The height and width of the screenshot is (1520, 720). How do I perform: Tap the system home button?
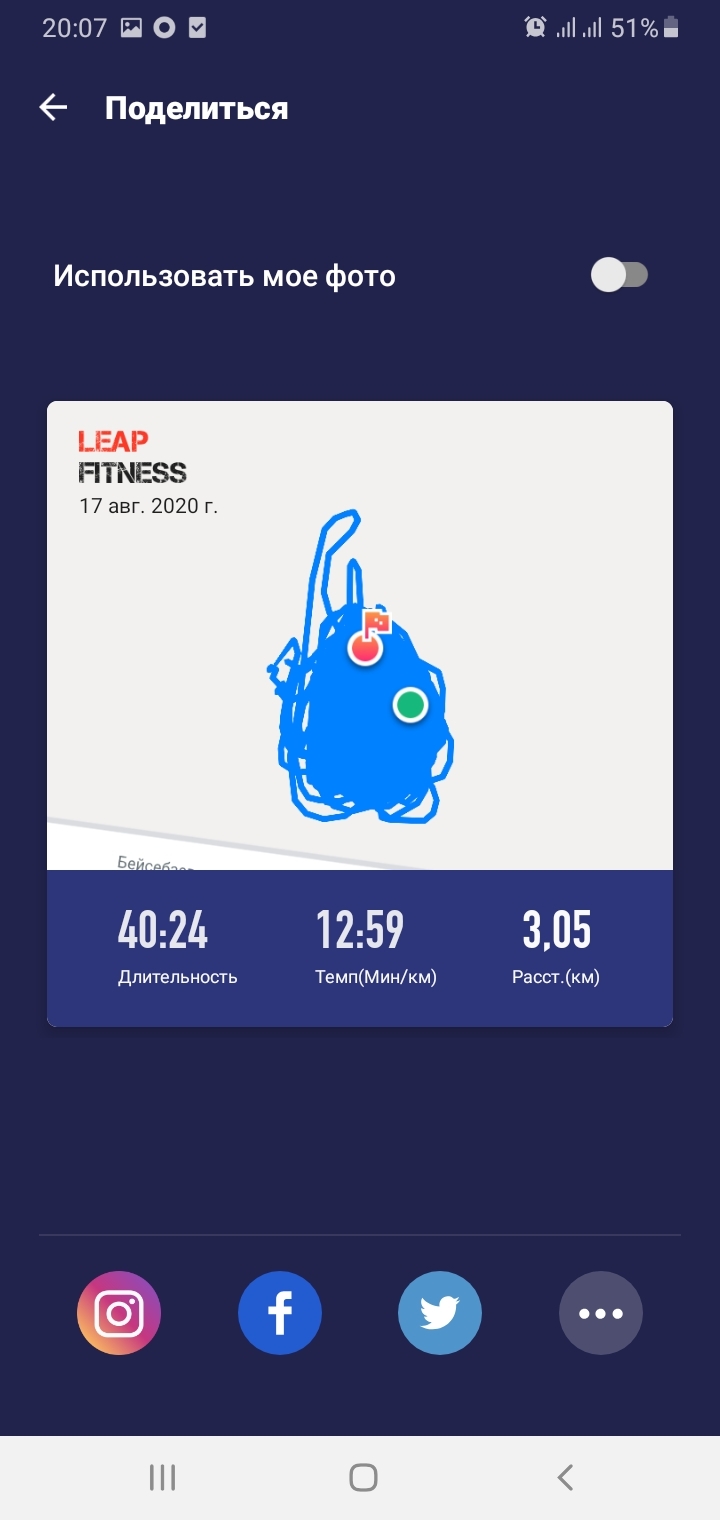pos(363,1477)
